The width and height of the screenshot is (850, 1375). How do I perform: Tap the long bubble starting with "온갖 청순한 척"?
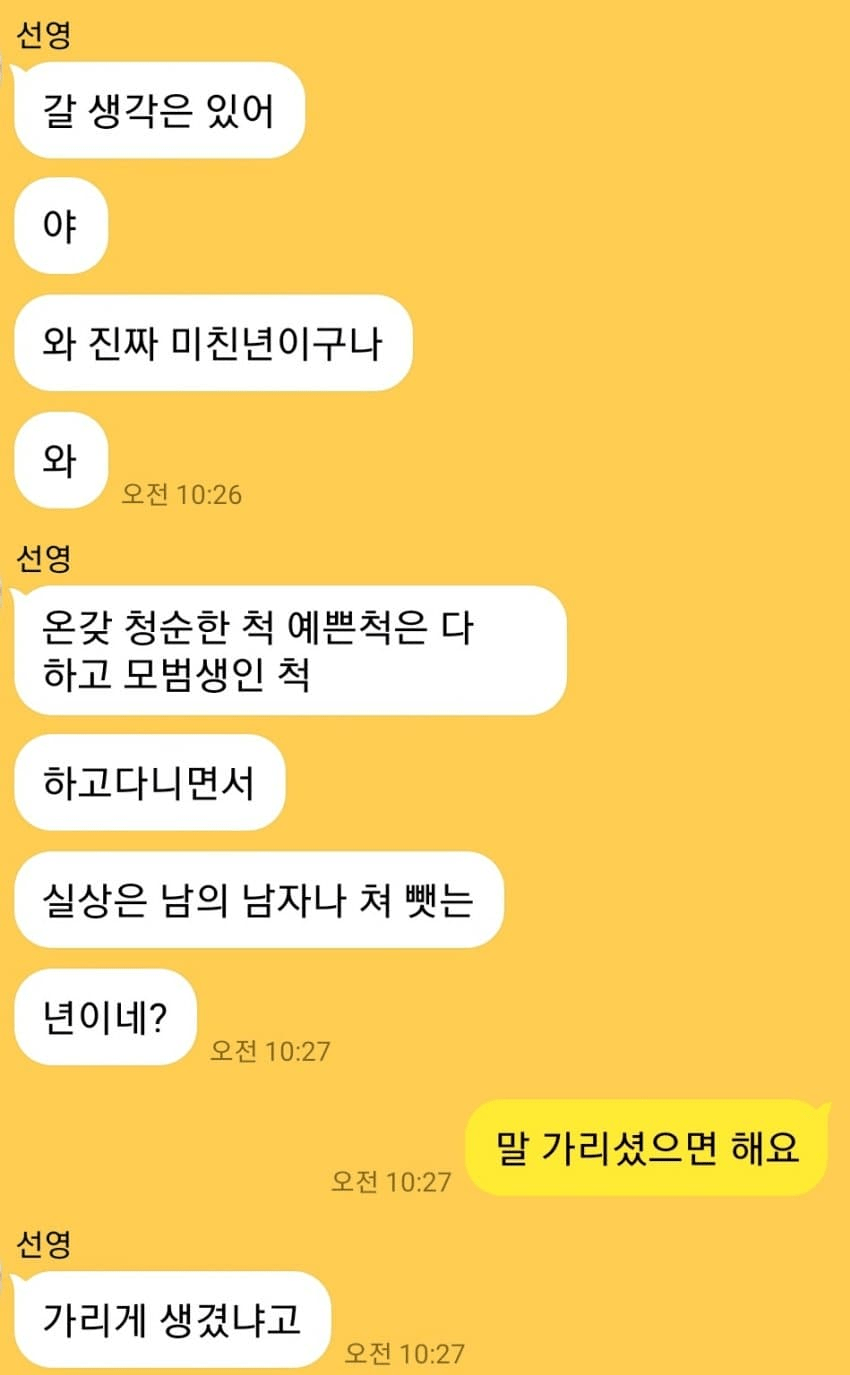[x=290, y=650]
